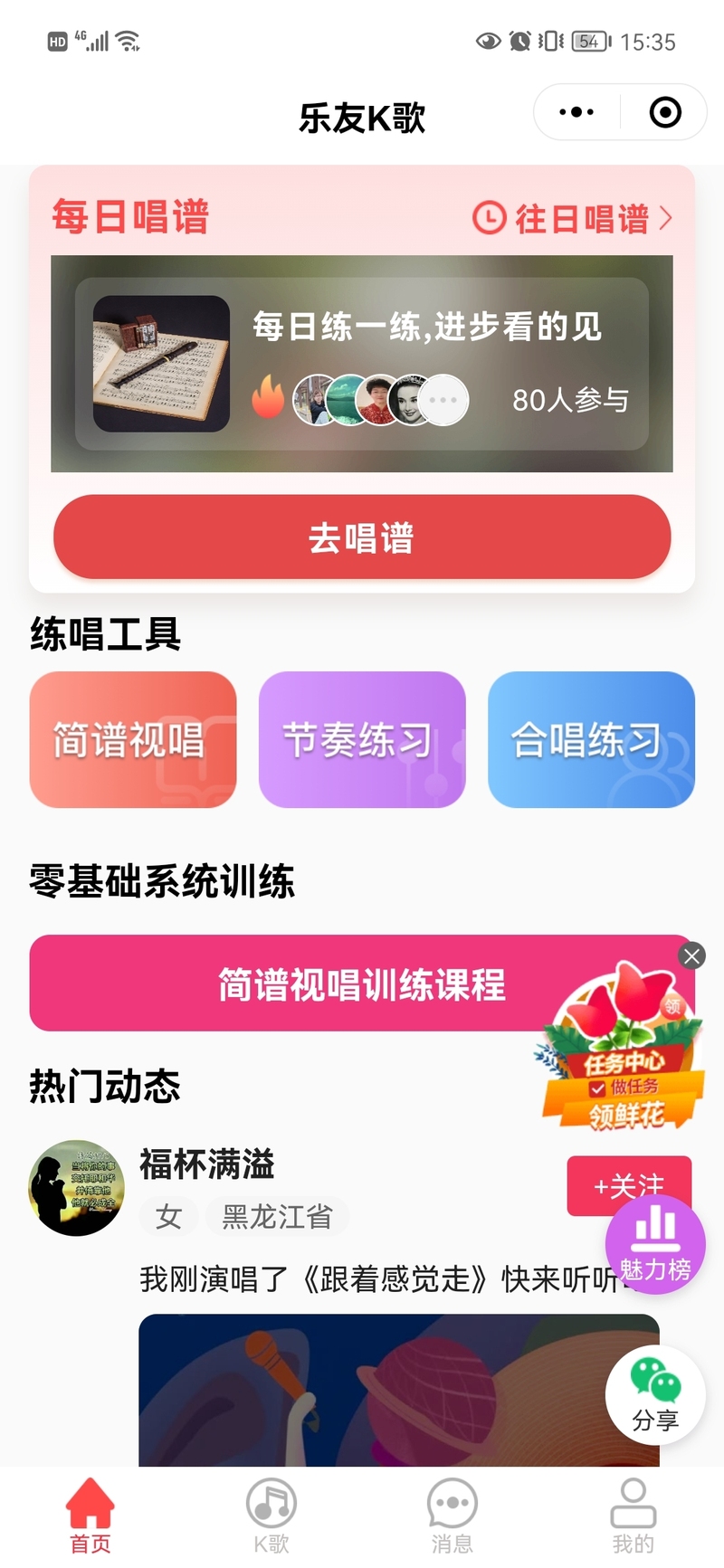Open 简谱视唱 practice tool
Viewport: 724px width, 1568px height.
[x=133, y=739]
